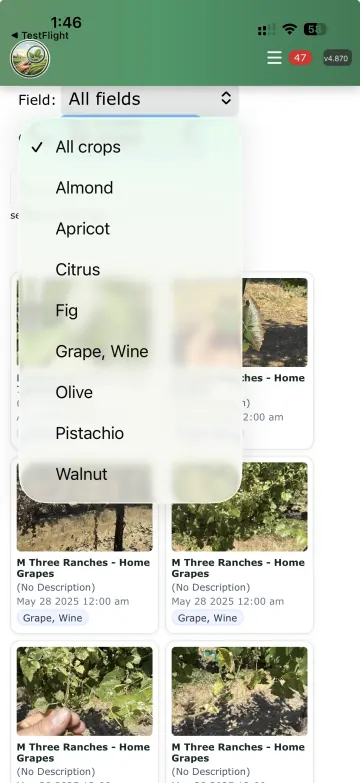Pick Walnut in the crop list
Viewport: 360px width, 783px height.
pos(131,474)
